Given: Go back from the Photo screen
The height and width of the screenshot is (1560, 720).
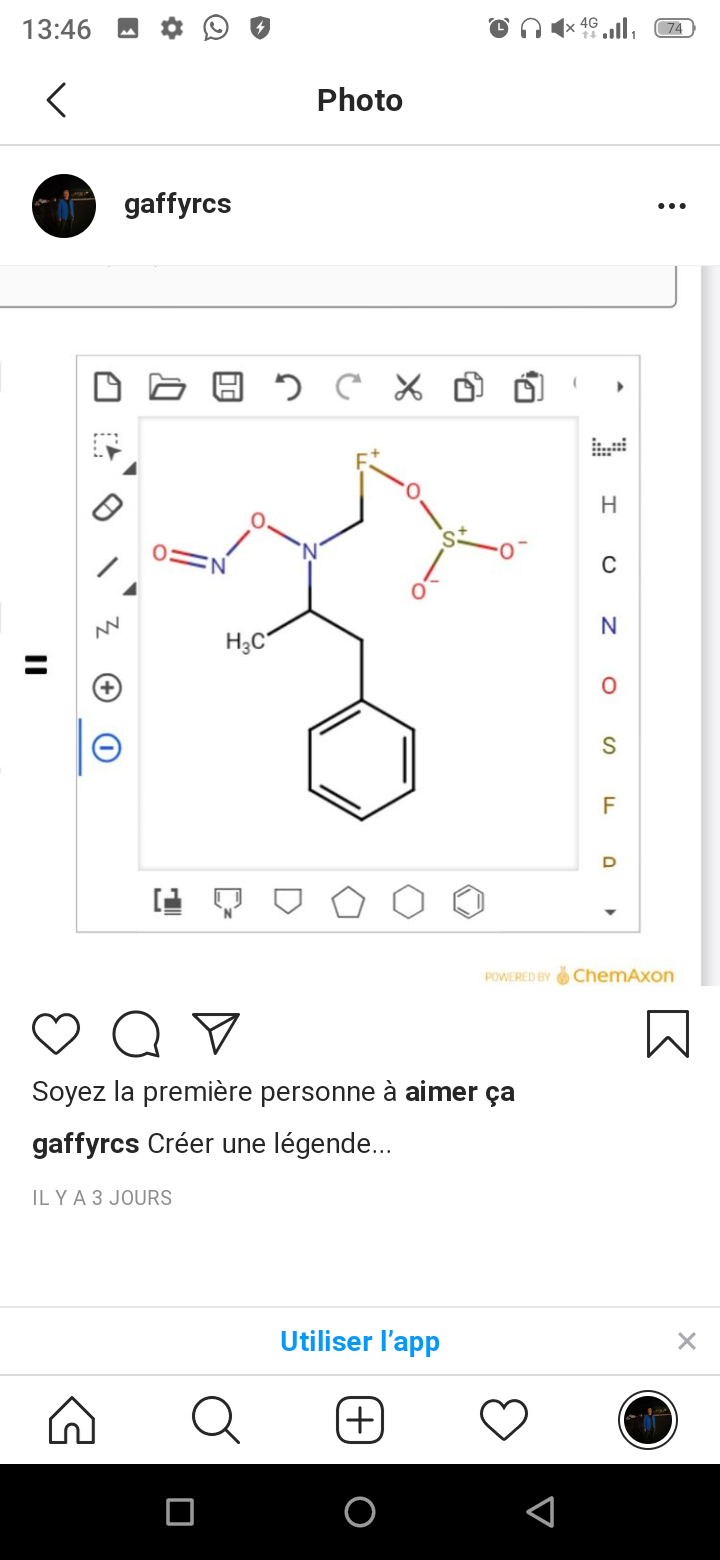Looking at the screenshot, I should coord(56,100).
